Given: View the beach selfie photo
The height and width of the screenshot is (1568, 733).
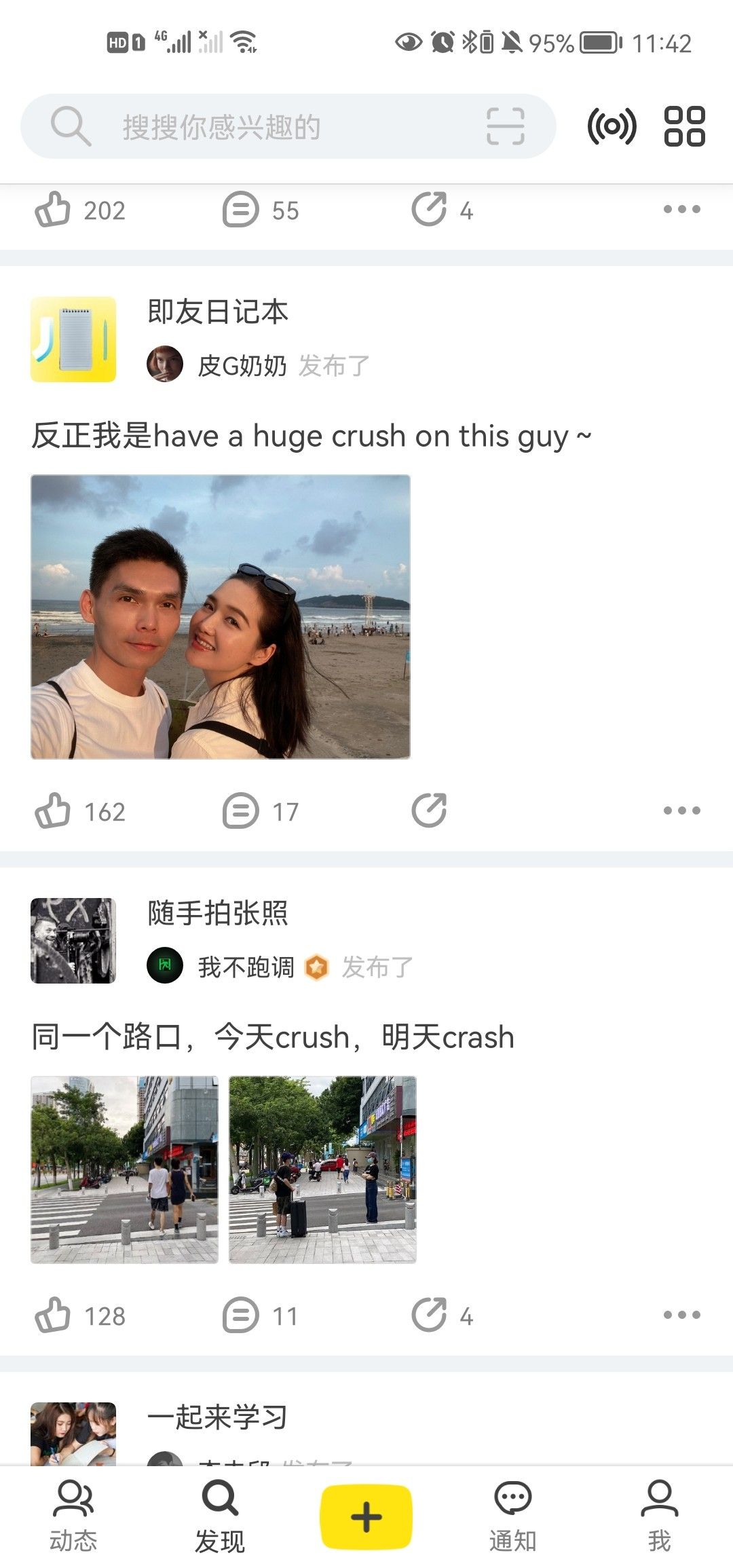Looking at the screenshot, I should (x=221, y=616).
